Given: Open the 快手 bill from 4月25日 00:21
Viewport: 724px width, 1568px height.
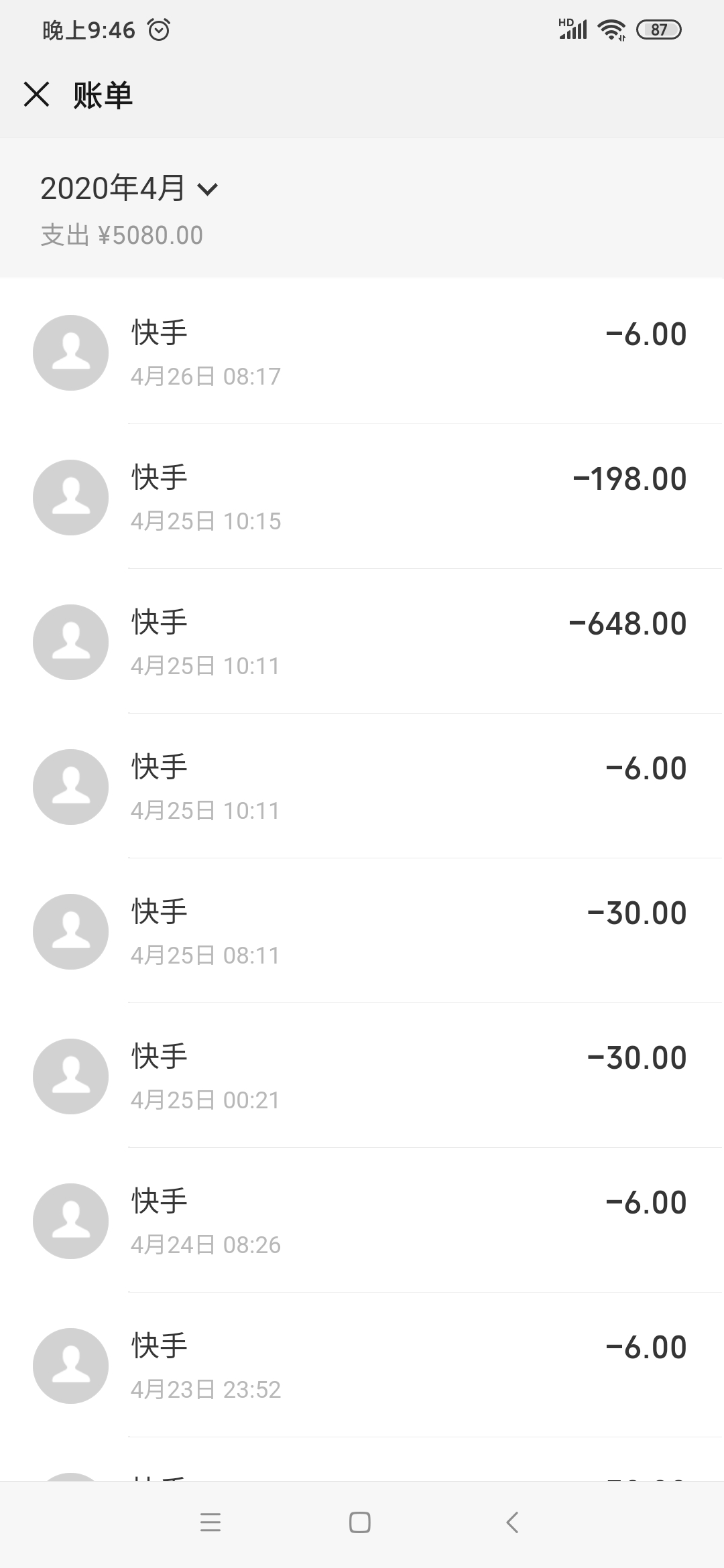Looking at the screenshot, I should click(x=362, y=1075).
